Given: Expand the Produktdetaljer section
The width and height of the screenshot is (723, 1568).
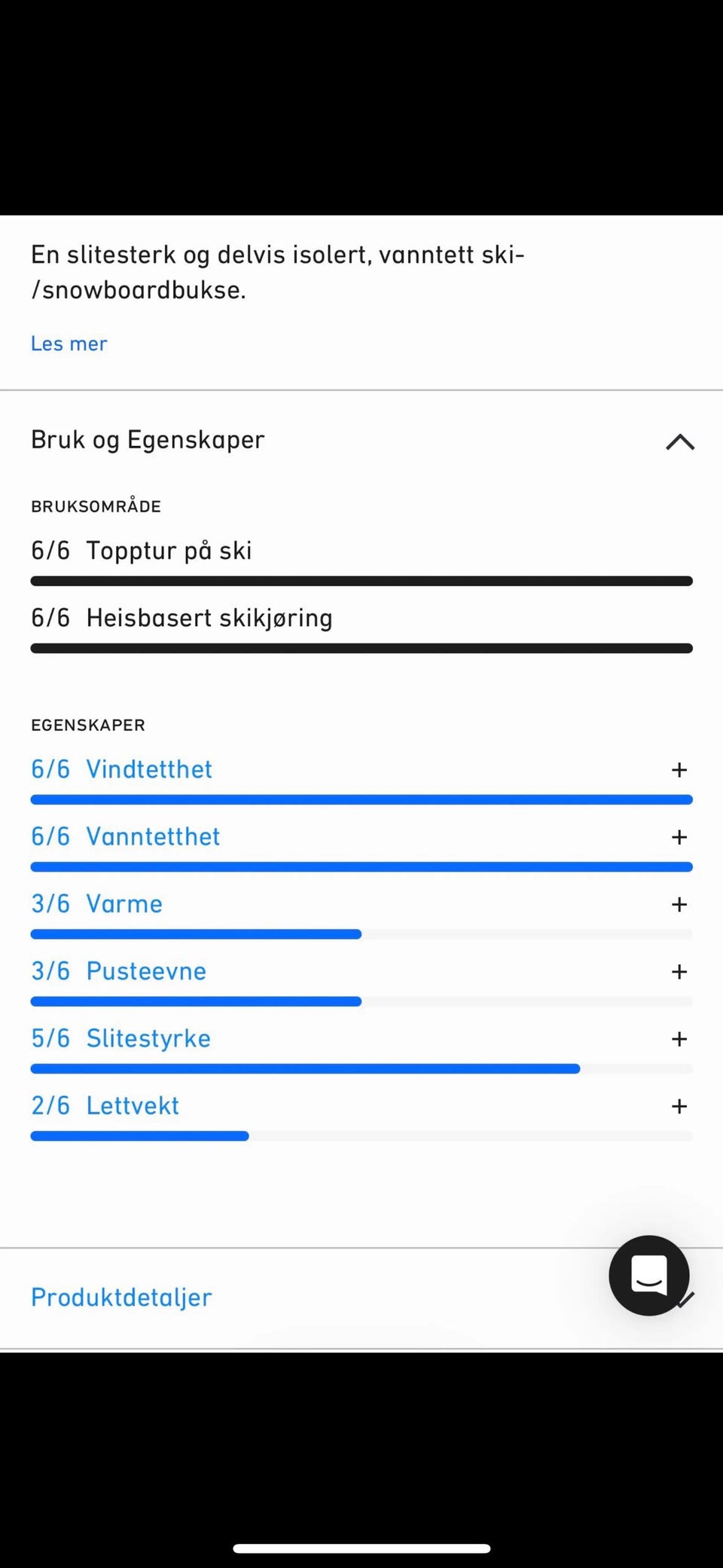Looking at the screenshot, I should pyautogui.click(x=361, y=1297).
